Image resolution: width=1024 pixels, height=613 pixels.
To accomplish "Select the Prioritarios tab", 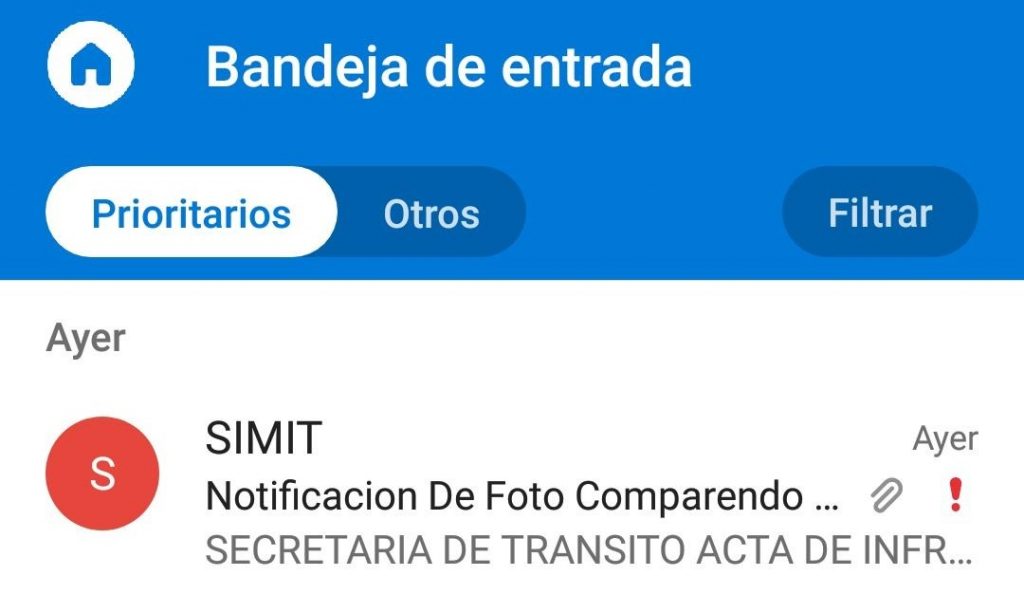I will [x=191, y=213].
